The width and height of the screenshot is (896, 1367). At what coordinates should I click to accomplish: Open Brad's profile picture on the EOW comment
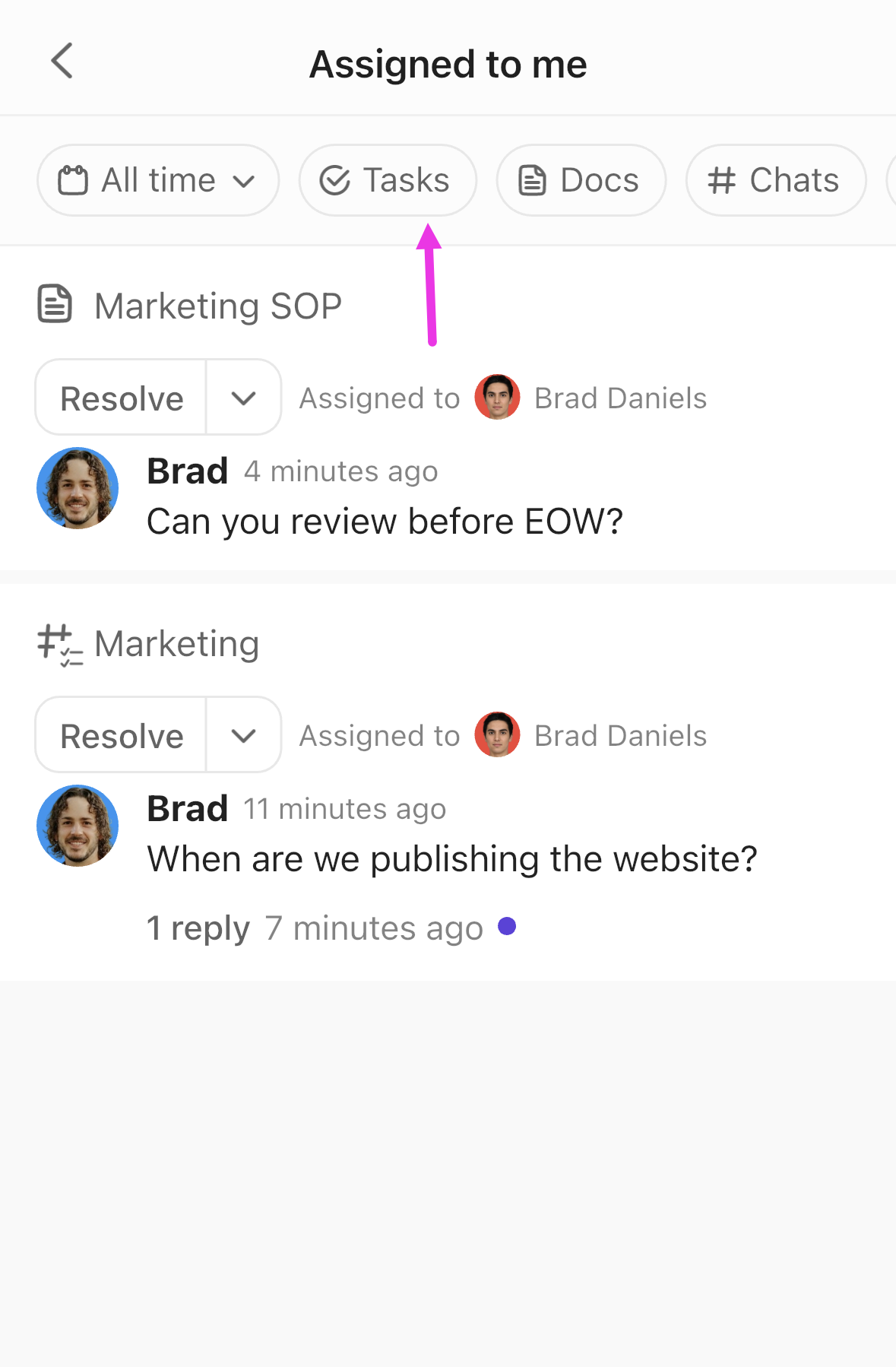tap(78, 487)
